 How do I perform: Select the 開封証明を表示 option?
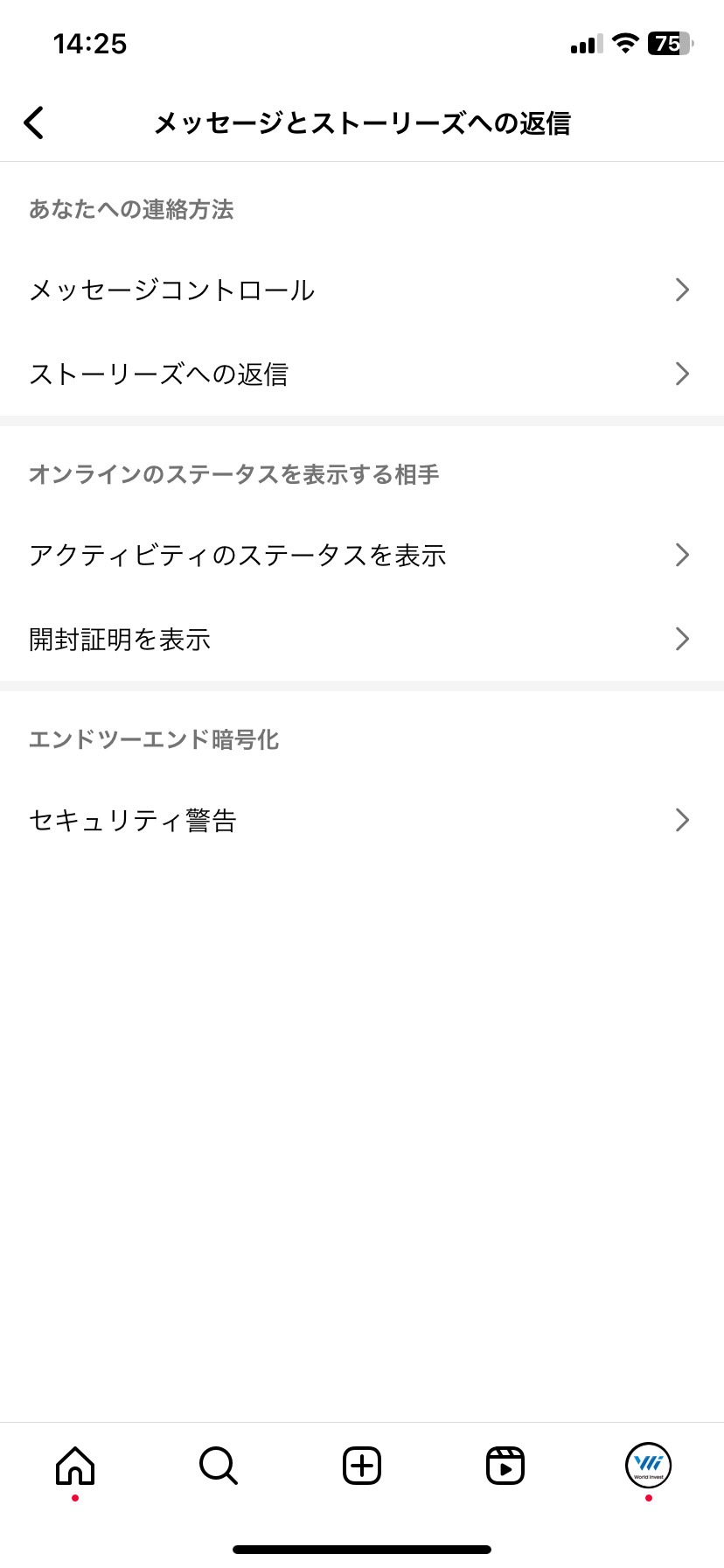(362, 639)
